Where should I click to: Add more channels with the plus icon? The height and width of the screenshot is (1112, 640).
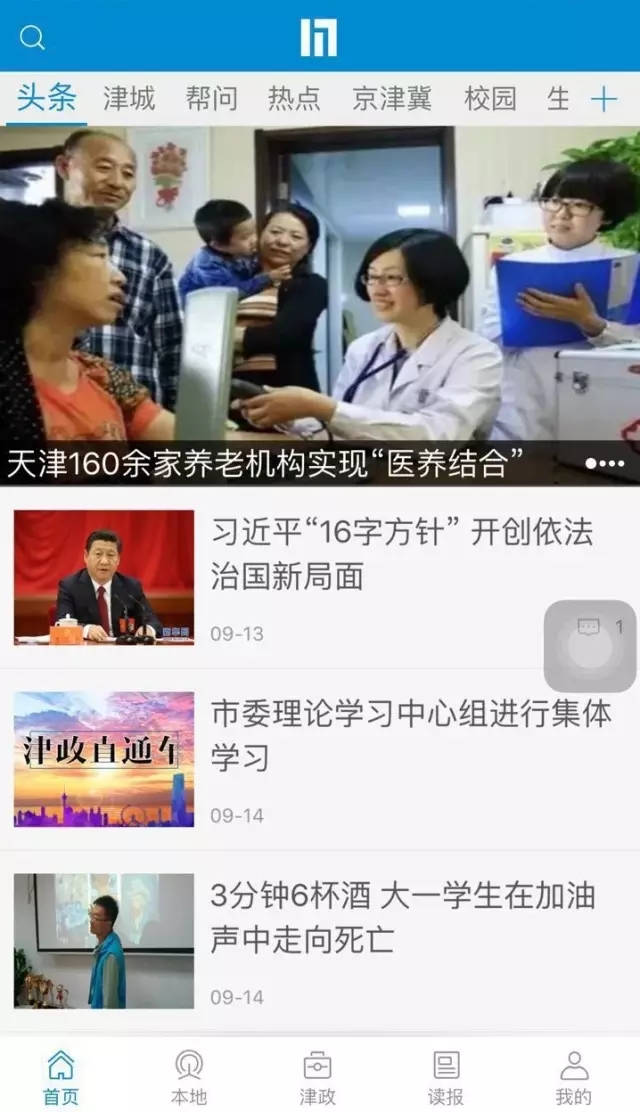coord(604,98)
